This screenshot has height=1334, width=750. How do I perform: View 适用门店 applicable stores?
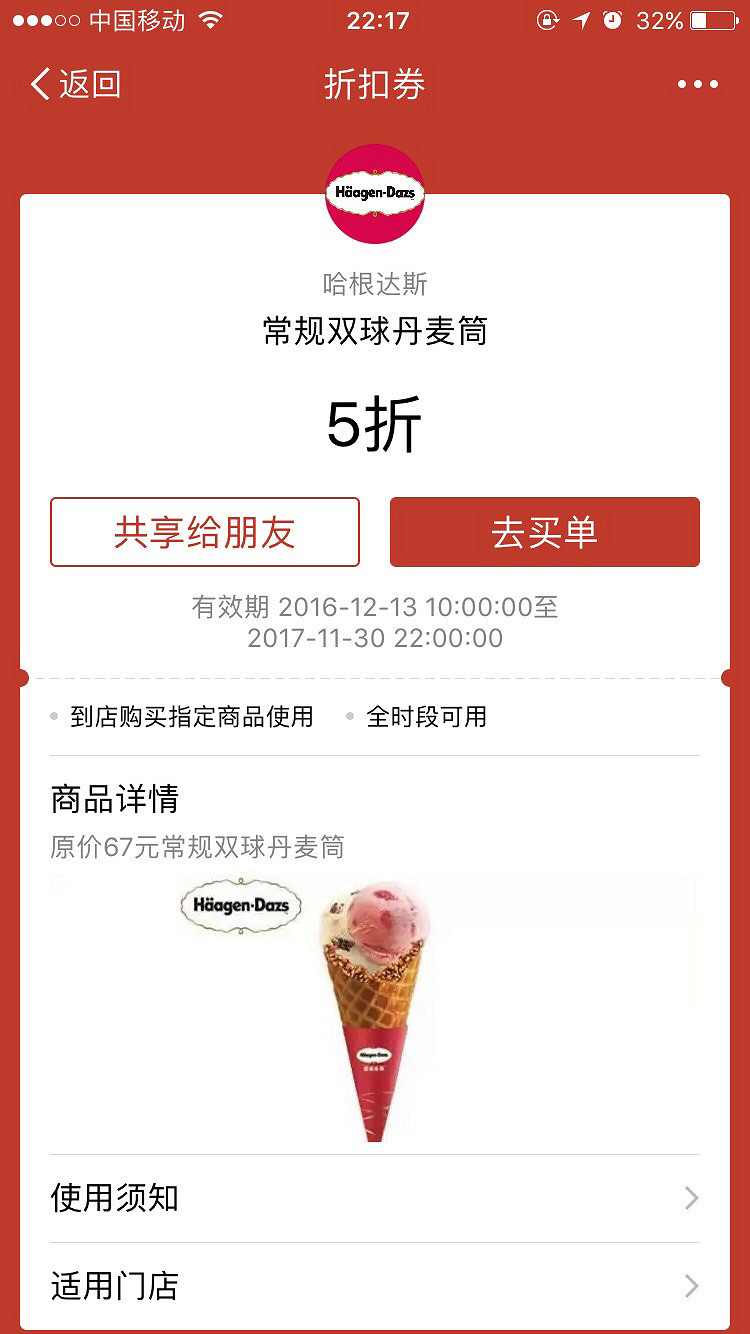(x=375, y=1286)
